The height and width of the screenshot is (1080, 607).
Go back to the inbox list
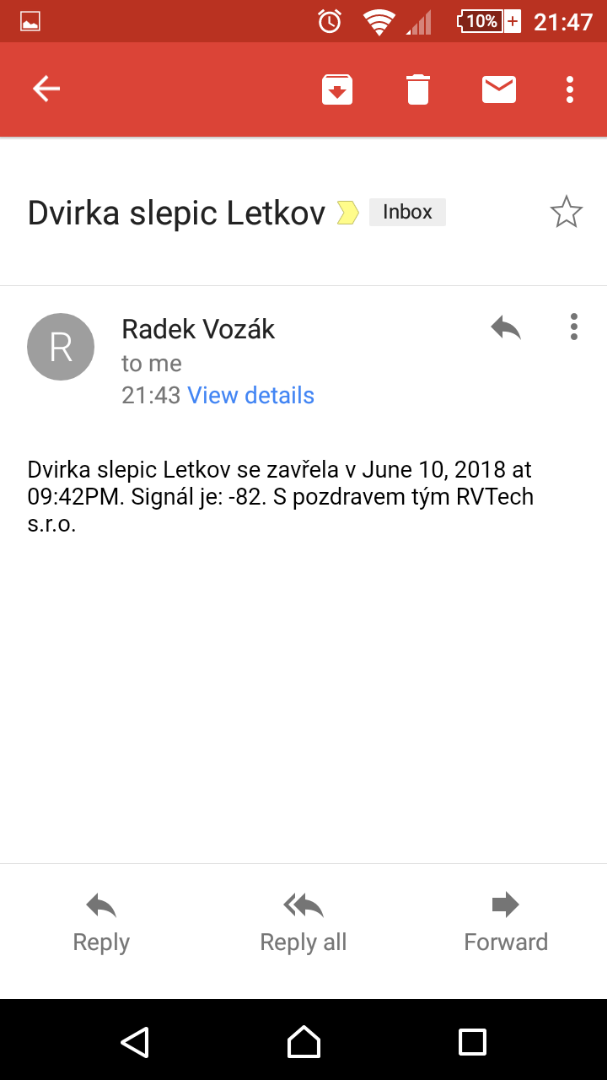click(x=47, y=89)
